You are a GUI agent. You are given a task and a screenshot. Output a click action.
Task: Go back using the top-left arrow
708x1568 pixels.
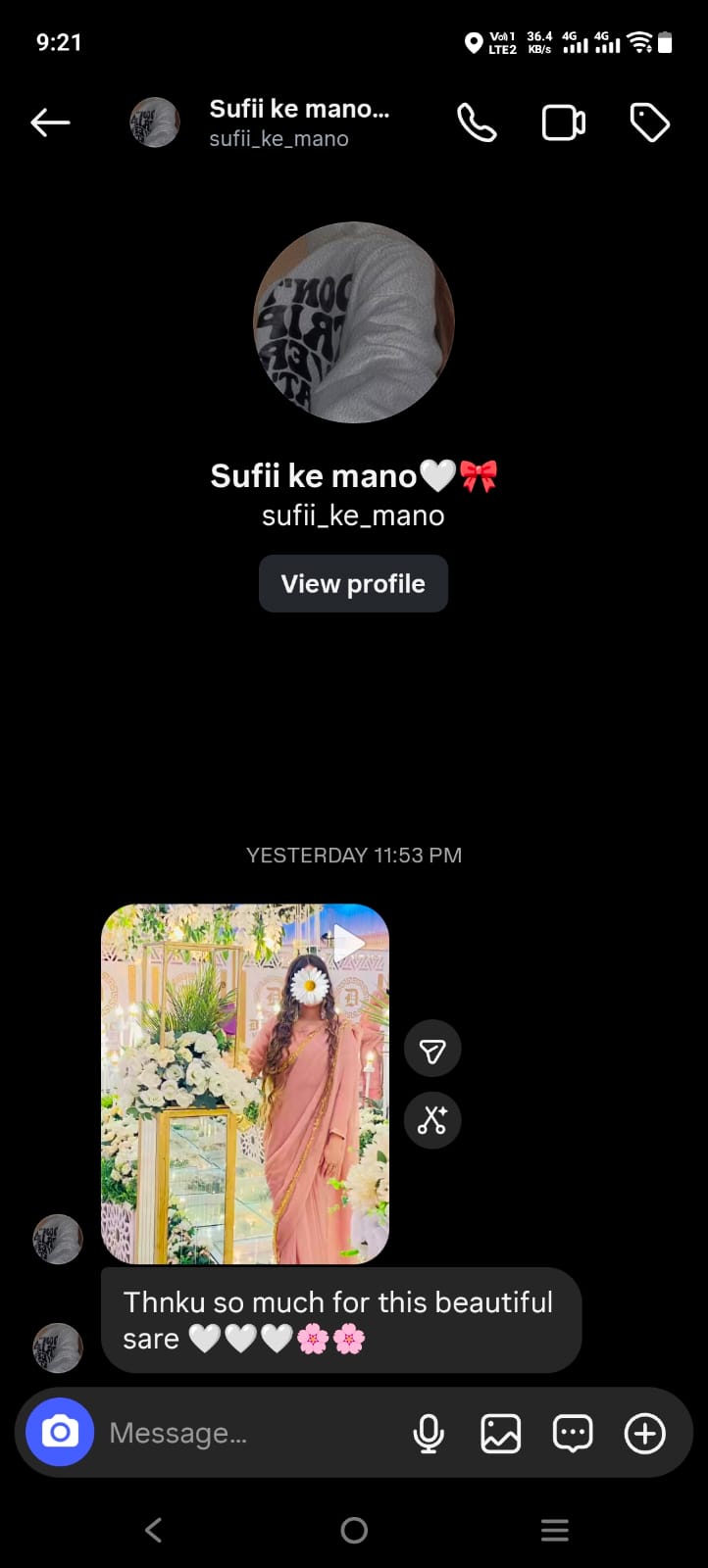point(50,122)
